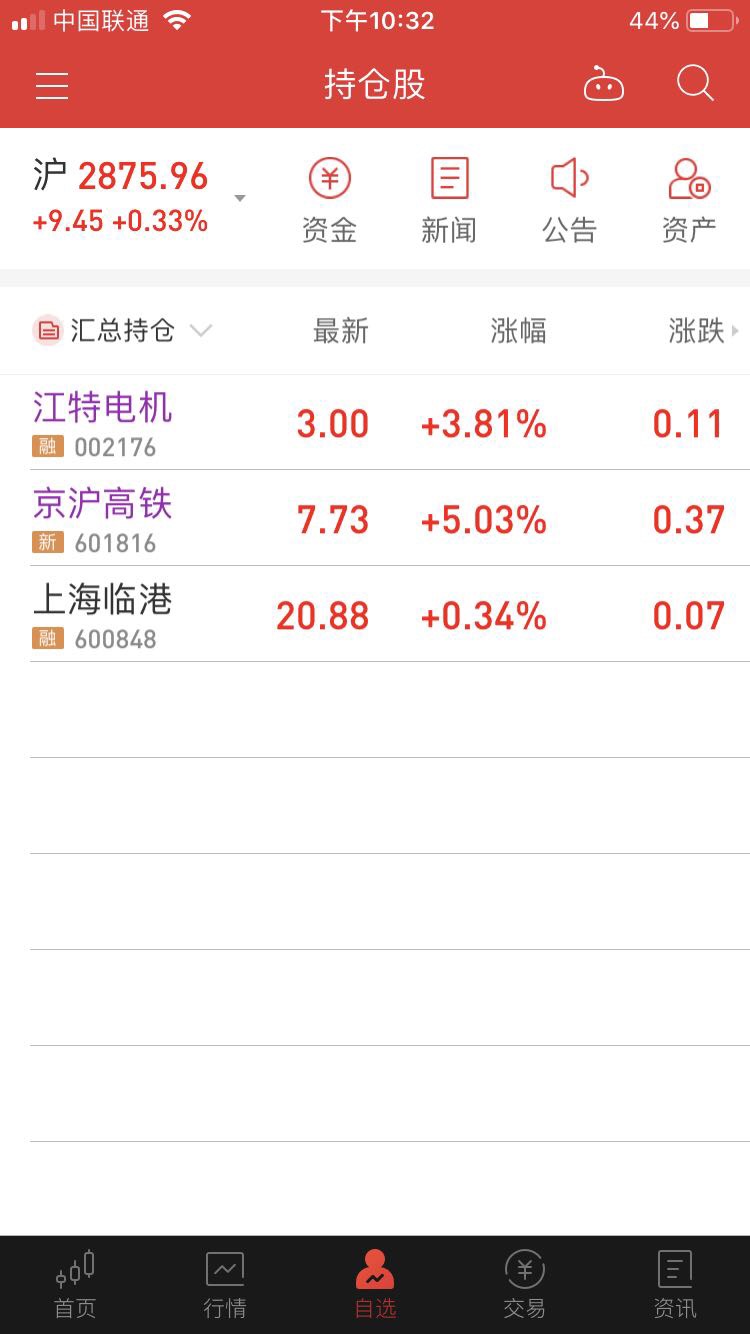
Task: Switch to the 资讯 tab
Action: point(675,1285)
